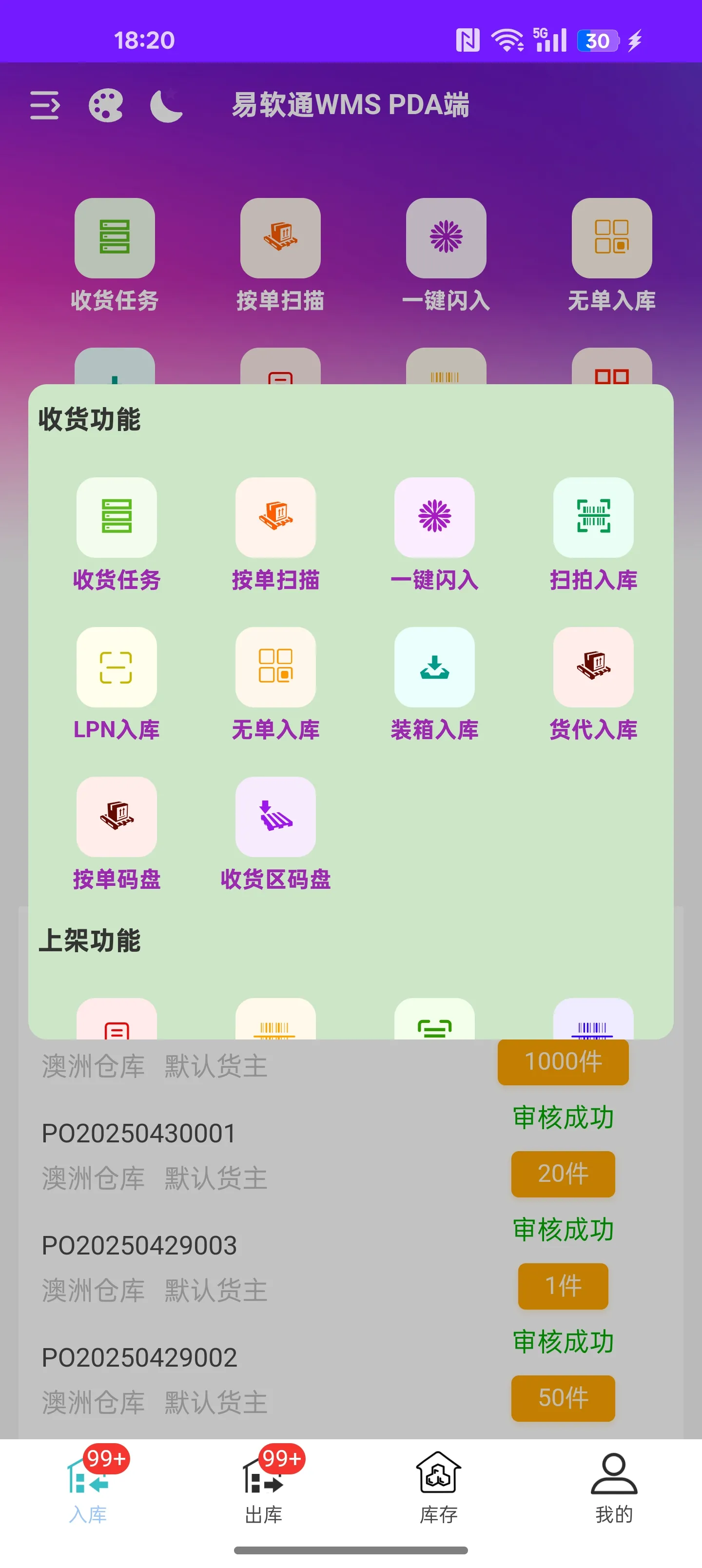Toggle dark mode with the moon icon
This screenshot has width=702, height=1568.
point(166,105)
